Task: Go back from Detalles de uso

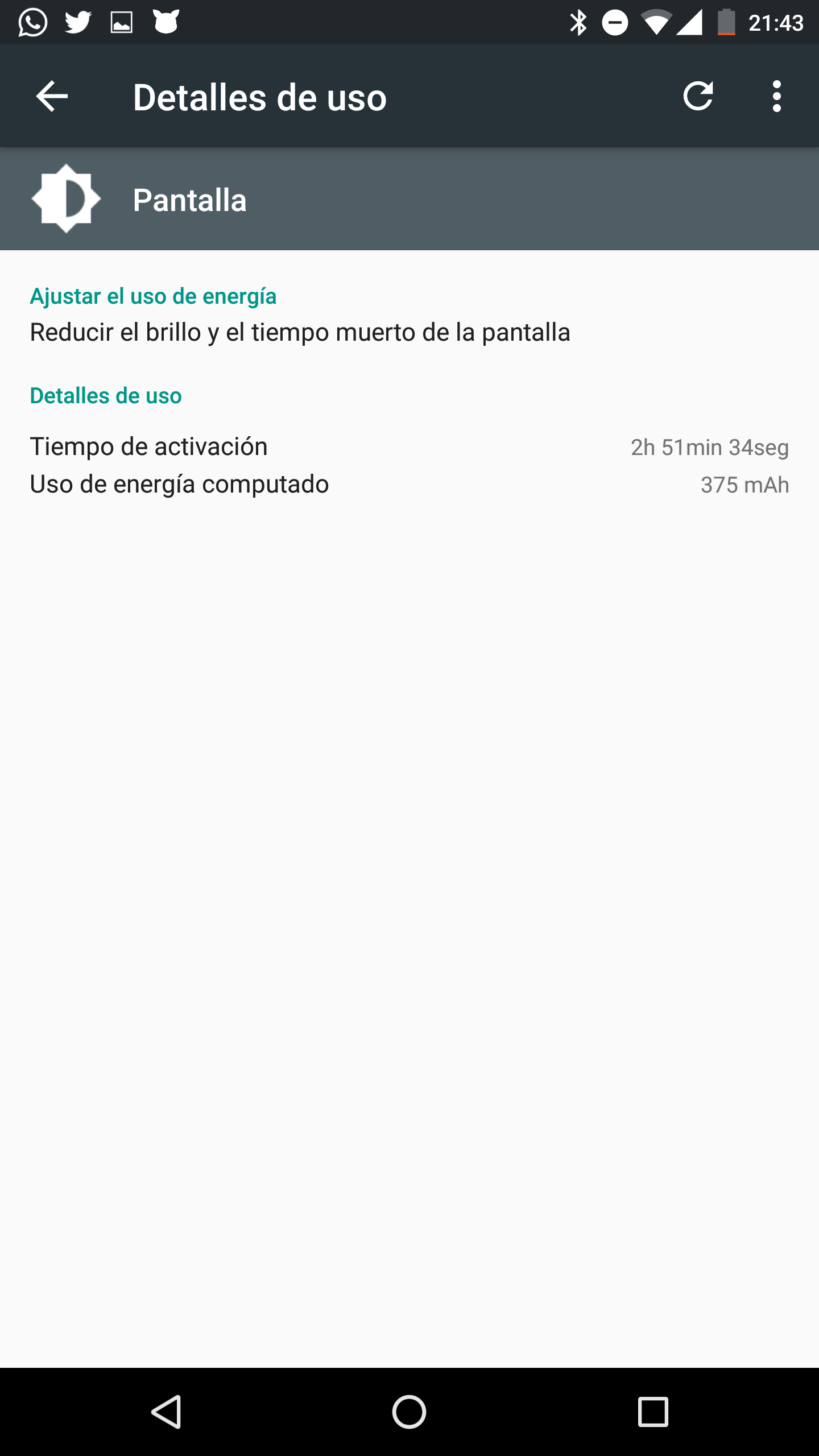Action: (x=52, y=96)
